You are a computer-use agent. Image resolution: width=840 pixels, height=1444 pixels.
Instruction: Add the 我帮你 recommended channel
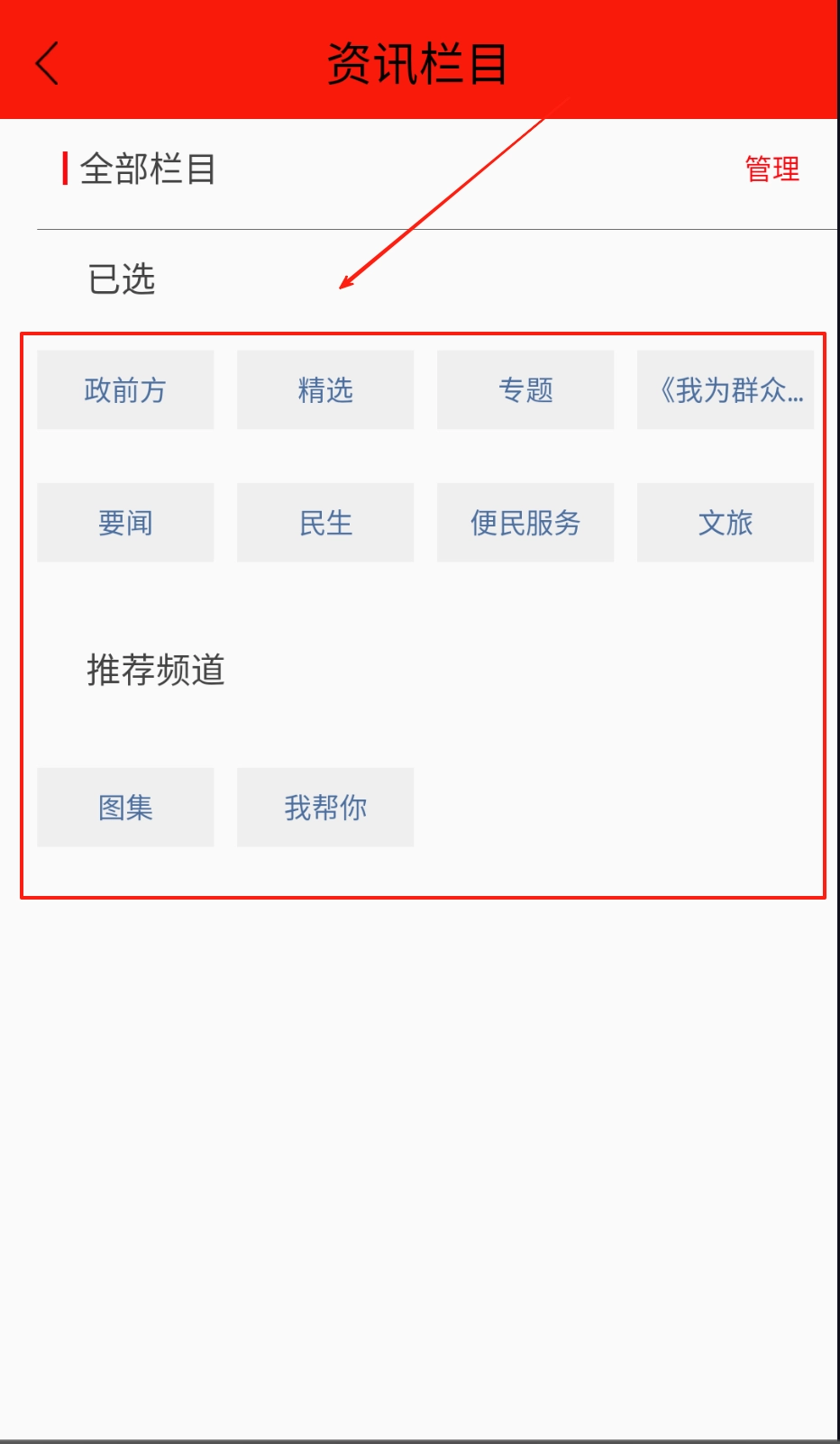click(x=325, y=808)
